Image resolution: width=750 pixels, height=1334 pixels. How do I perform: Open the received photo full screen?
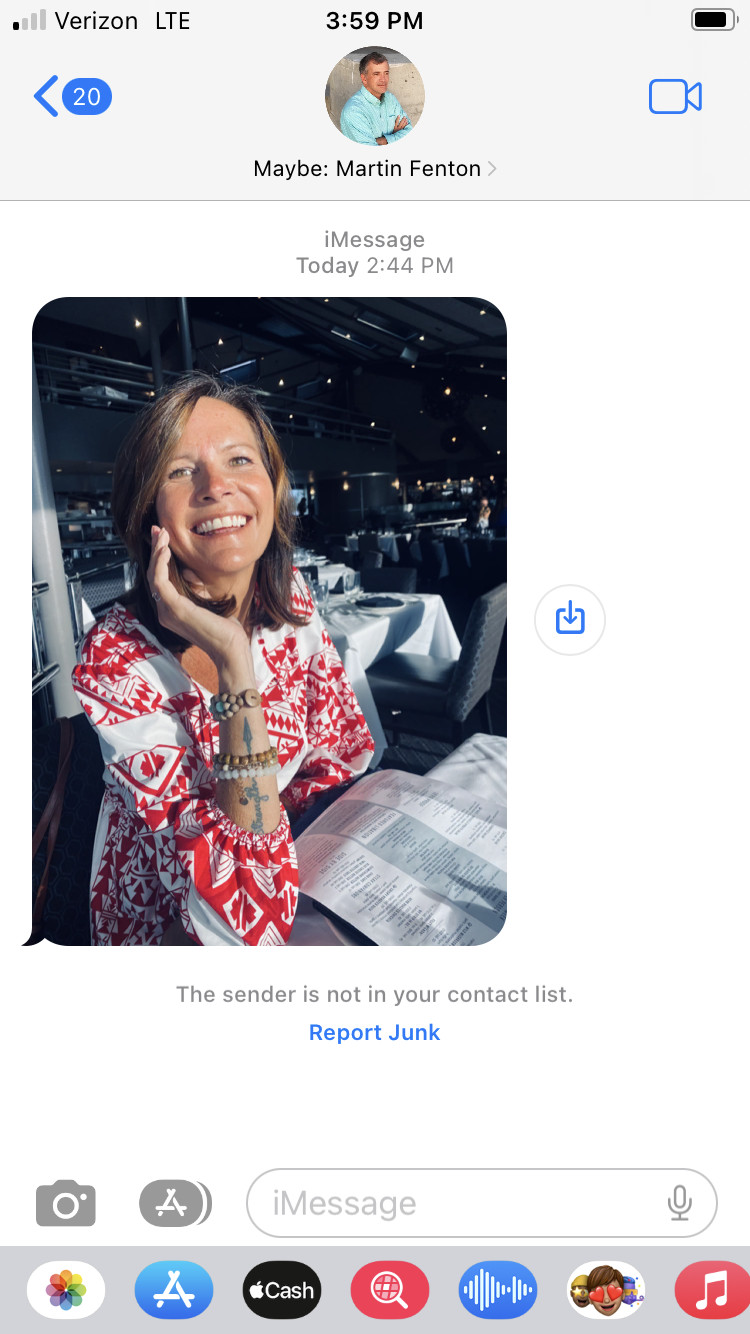[x=269, y=621]
